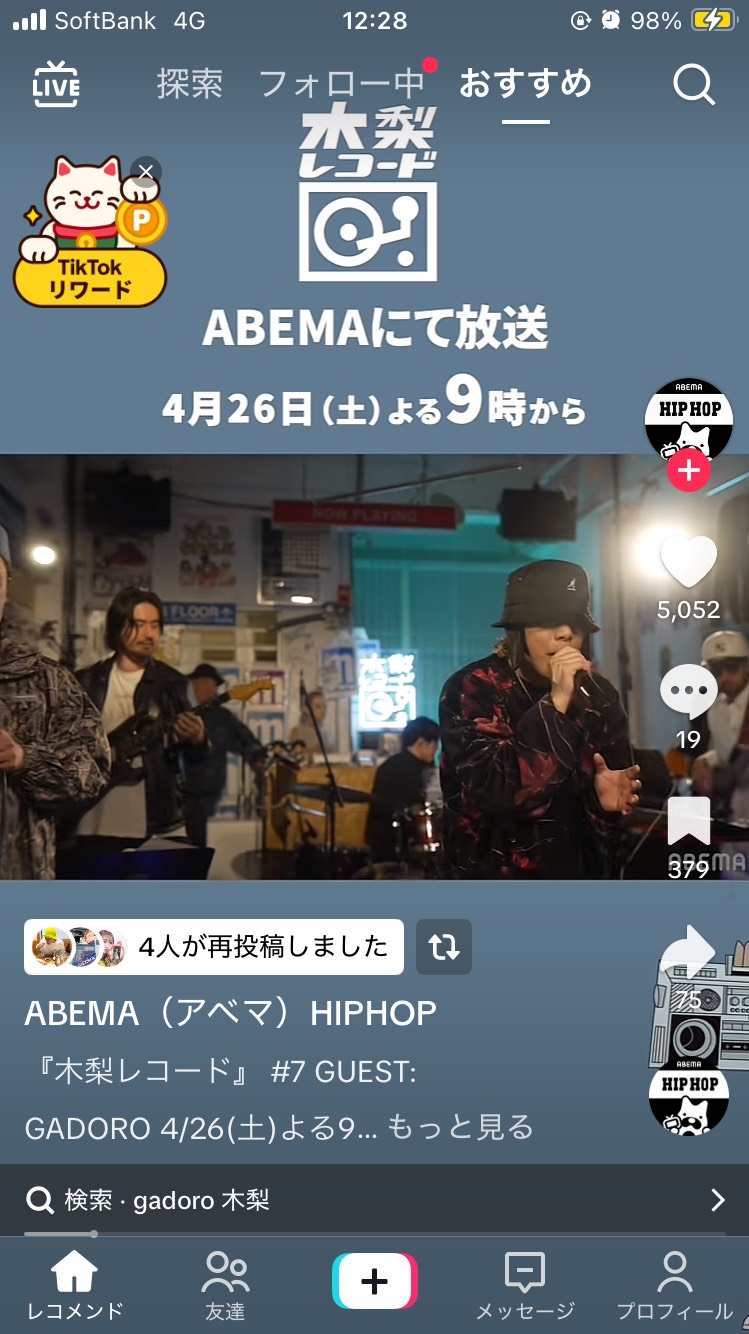Create a new post with plus button
749x1334 pixels.
(374, 1281)
